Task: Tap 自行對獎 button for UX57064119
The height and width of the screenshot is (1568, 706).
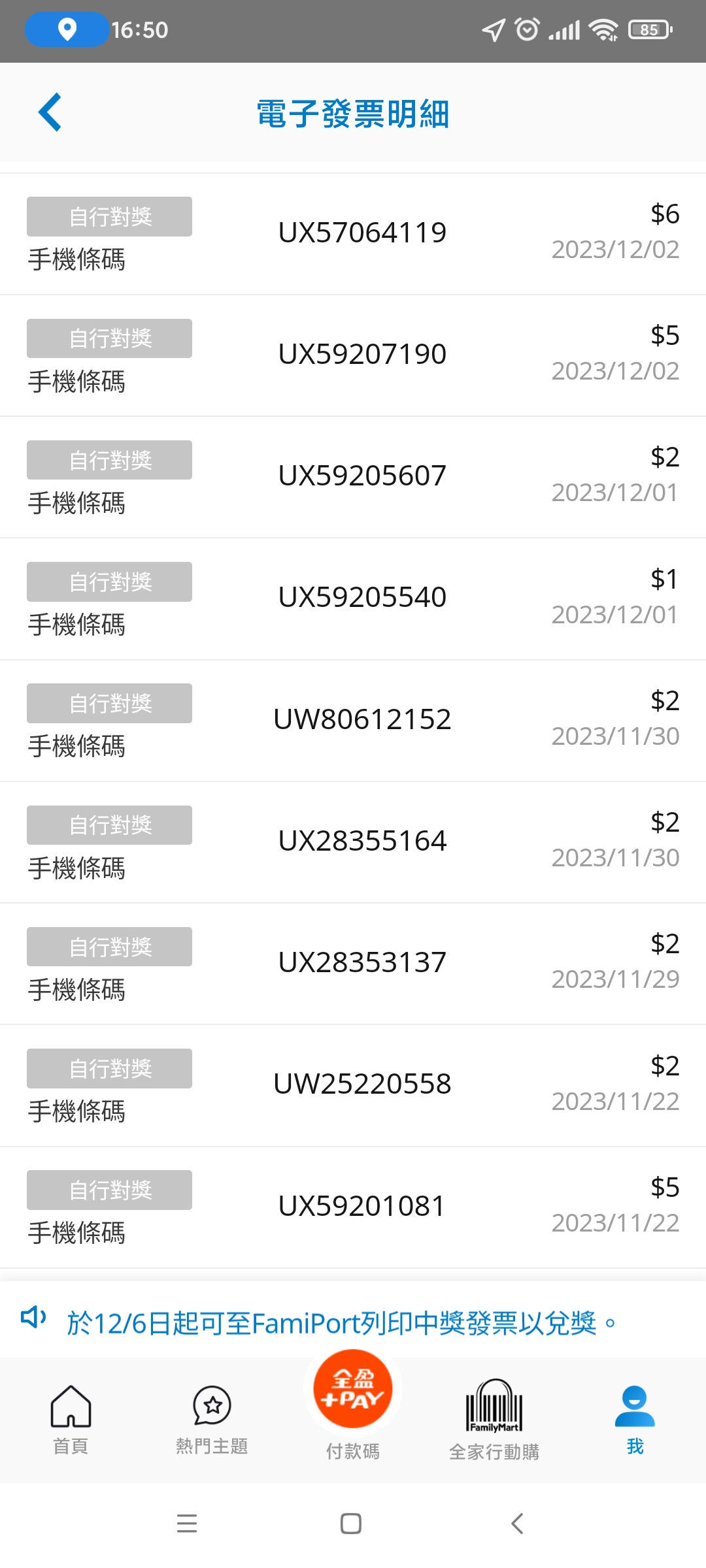Action: pyautogui.click(x=109, y=216)
